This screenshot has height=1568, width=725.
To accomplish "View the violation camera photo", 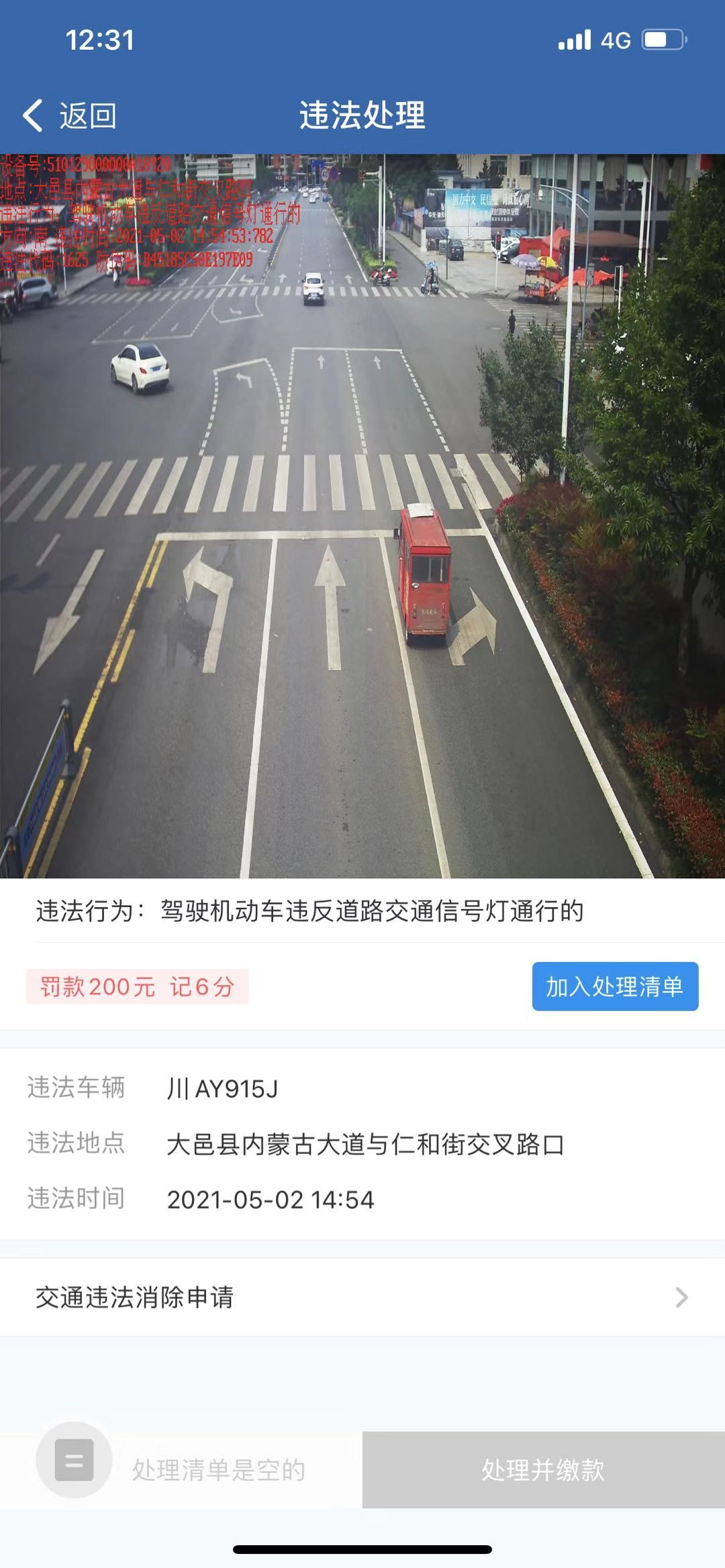I will 362,516.
